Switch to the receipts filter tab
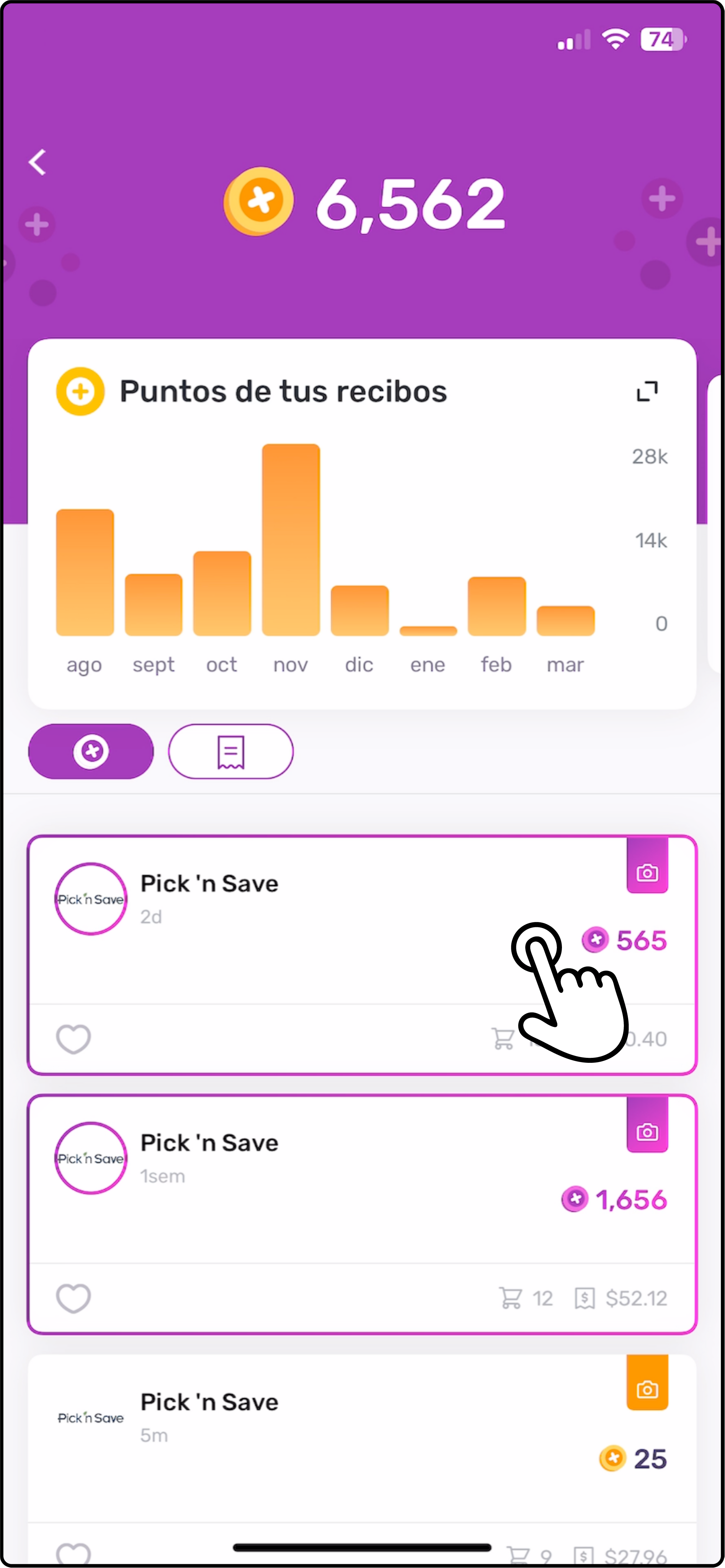Viewport: 725px width, 1568px height. (x=231, y=751)
